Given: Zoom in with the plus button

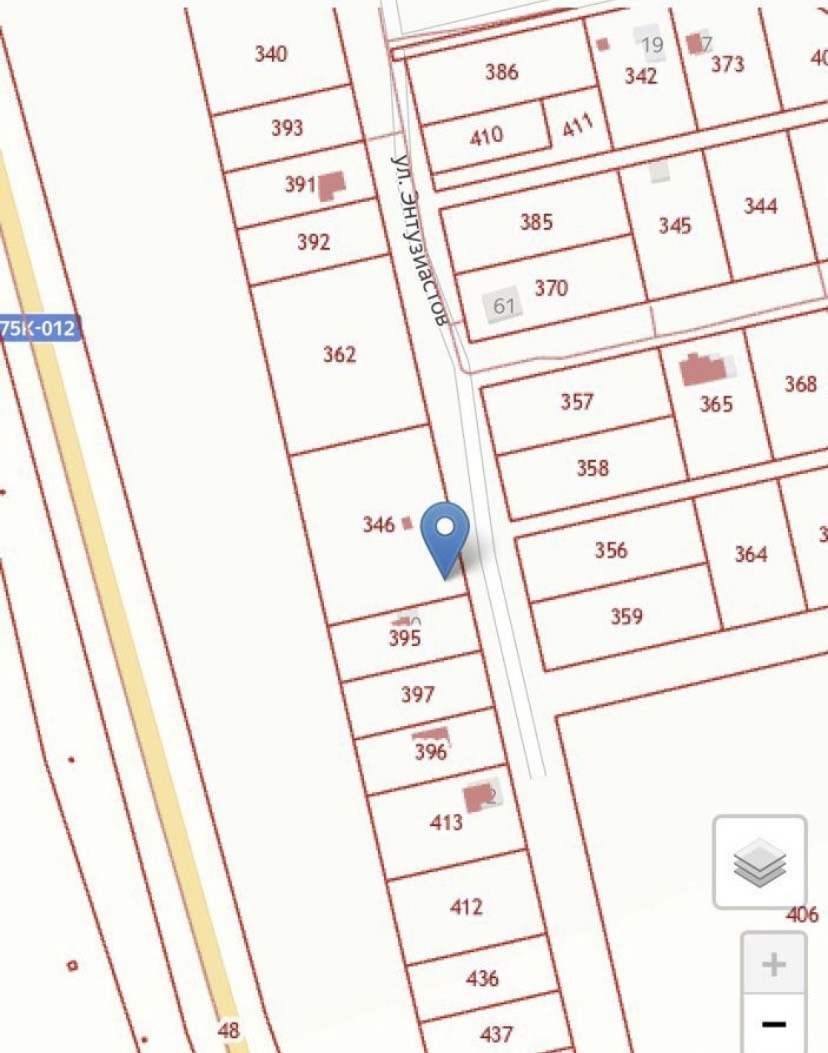Looking at the screenshot, I should pyautogui.click(x=774, y=964).
